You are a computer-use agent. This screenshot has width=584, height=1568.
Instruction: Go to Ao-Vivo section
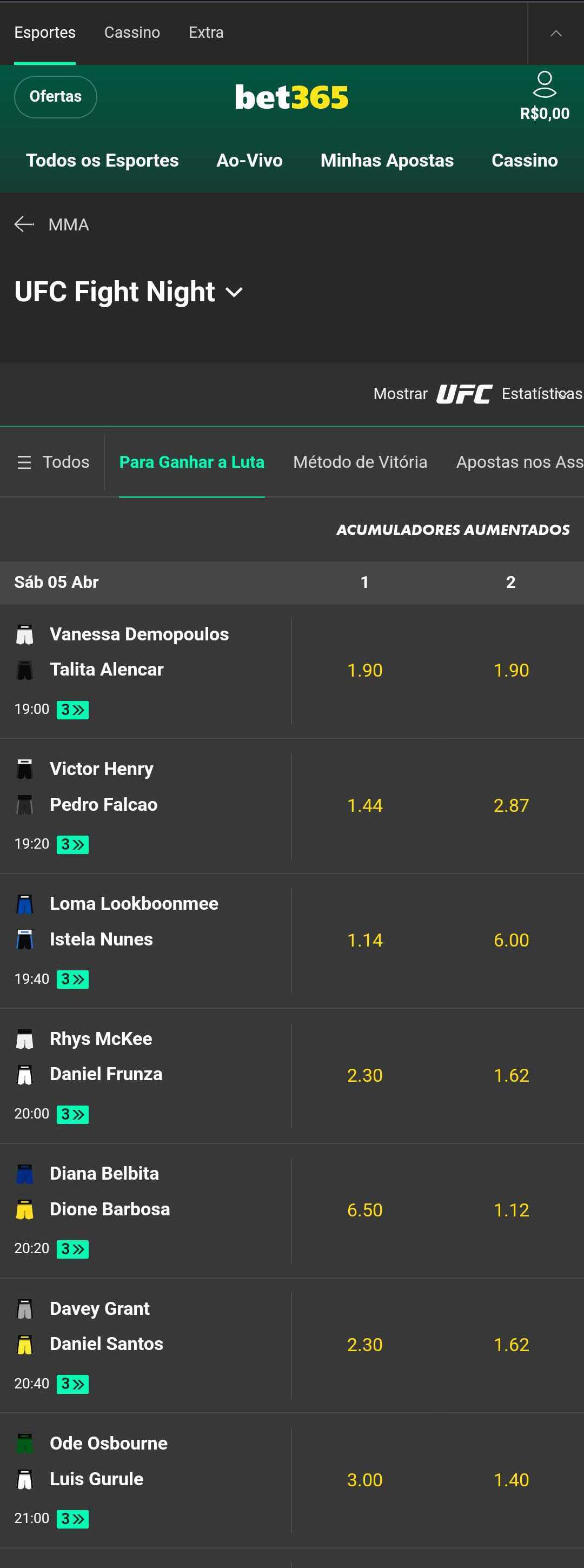coord(249,160)
